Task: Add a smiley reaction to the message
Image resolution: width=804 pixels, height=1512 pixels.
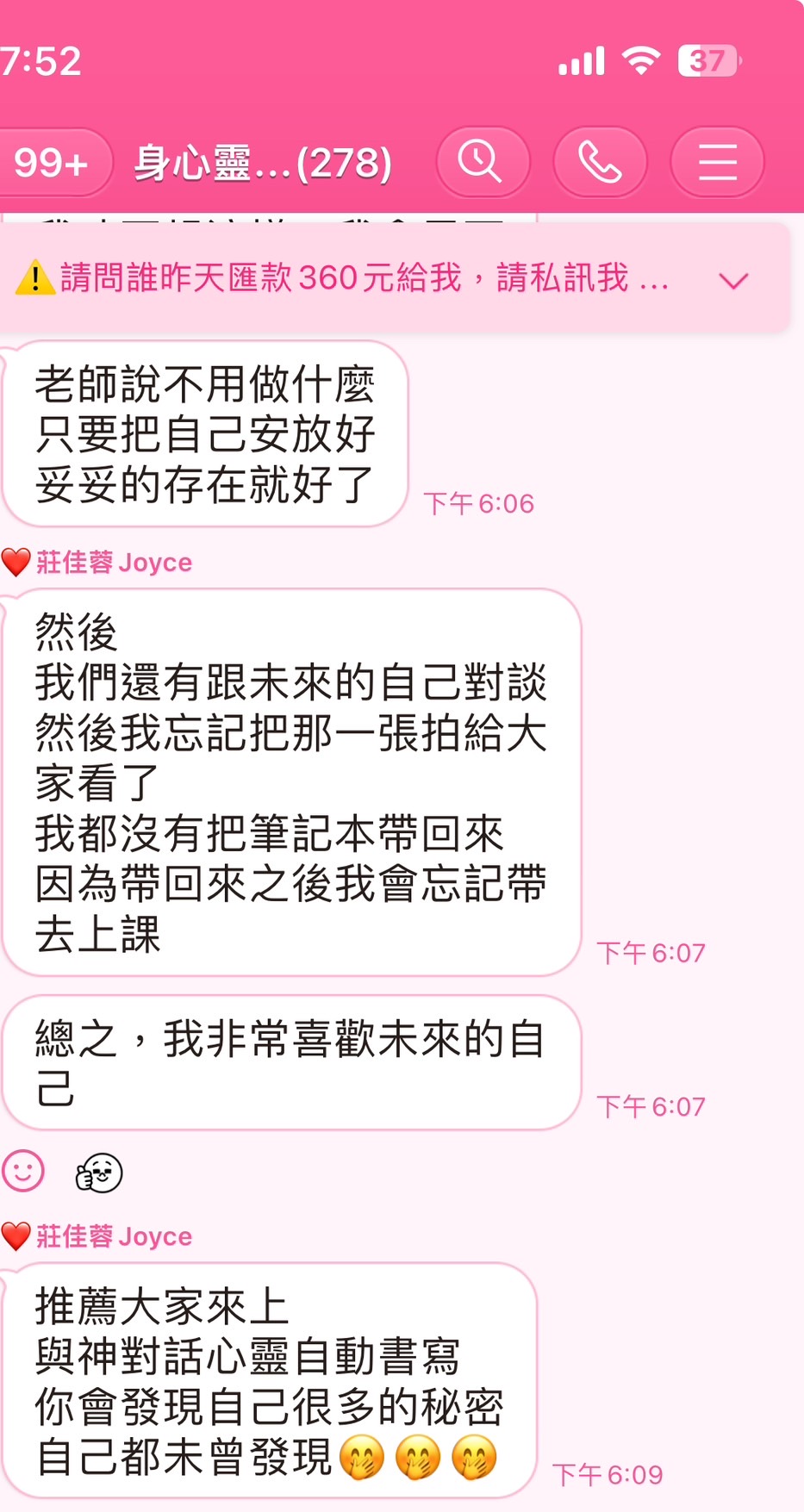Action: (23, 1171)
